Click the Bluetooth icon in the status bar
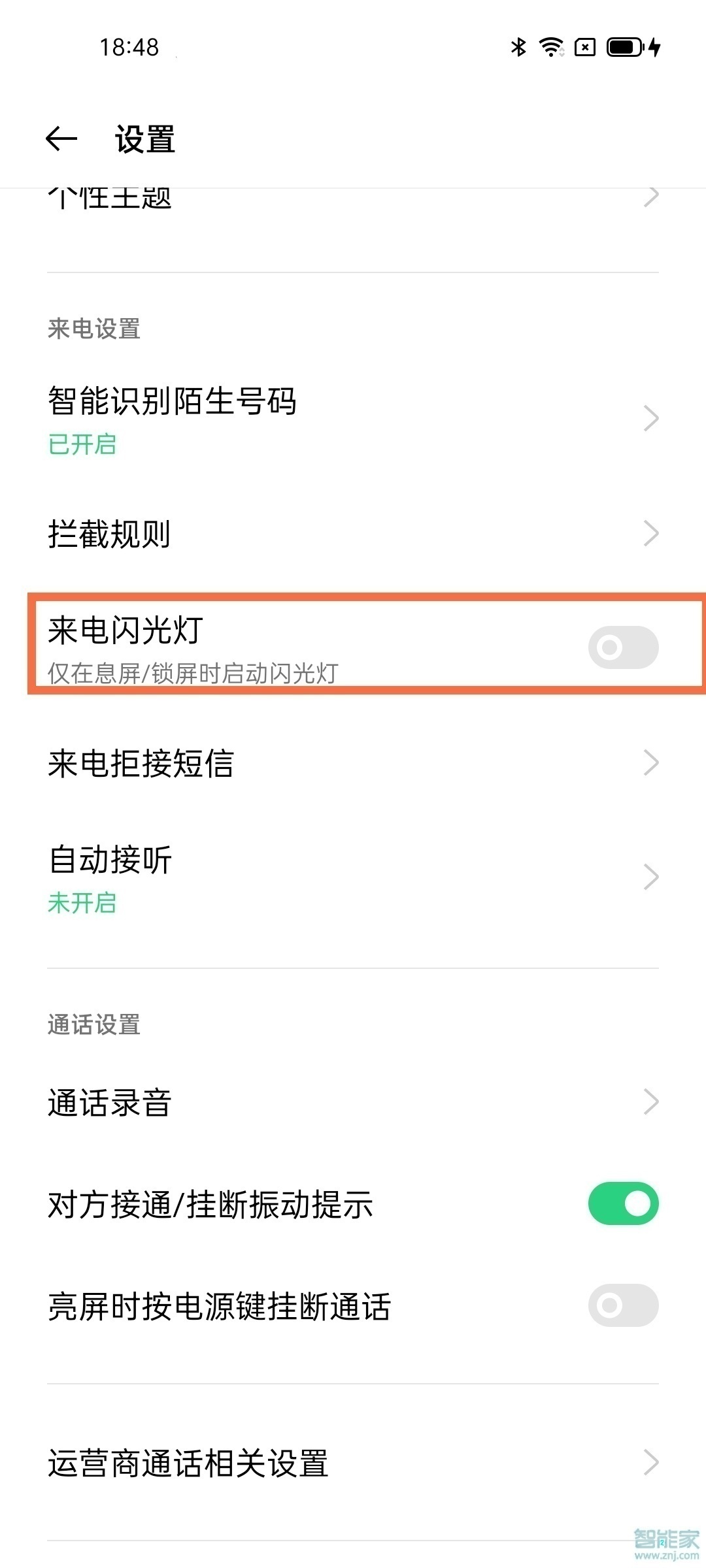This screenshot has height=1568, width=706. (x=518, y=47)
